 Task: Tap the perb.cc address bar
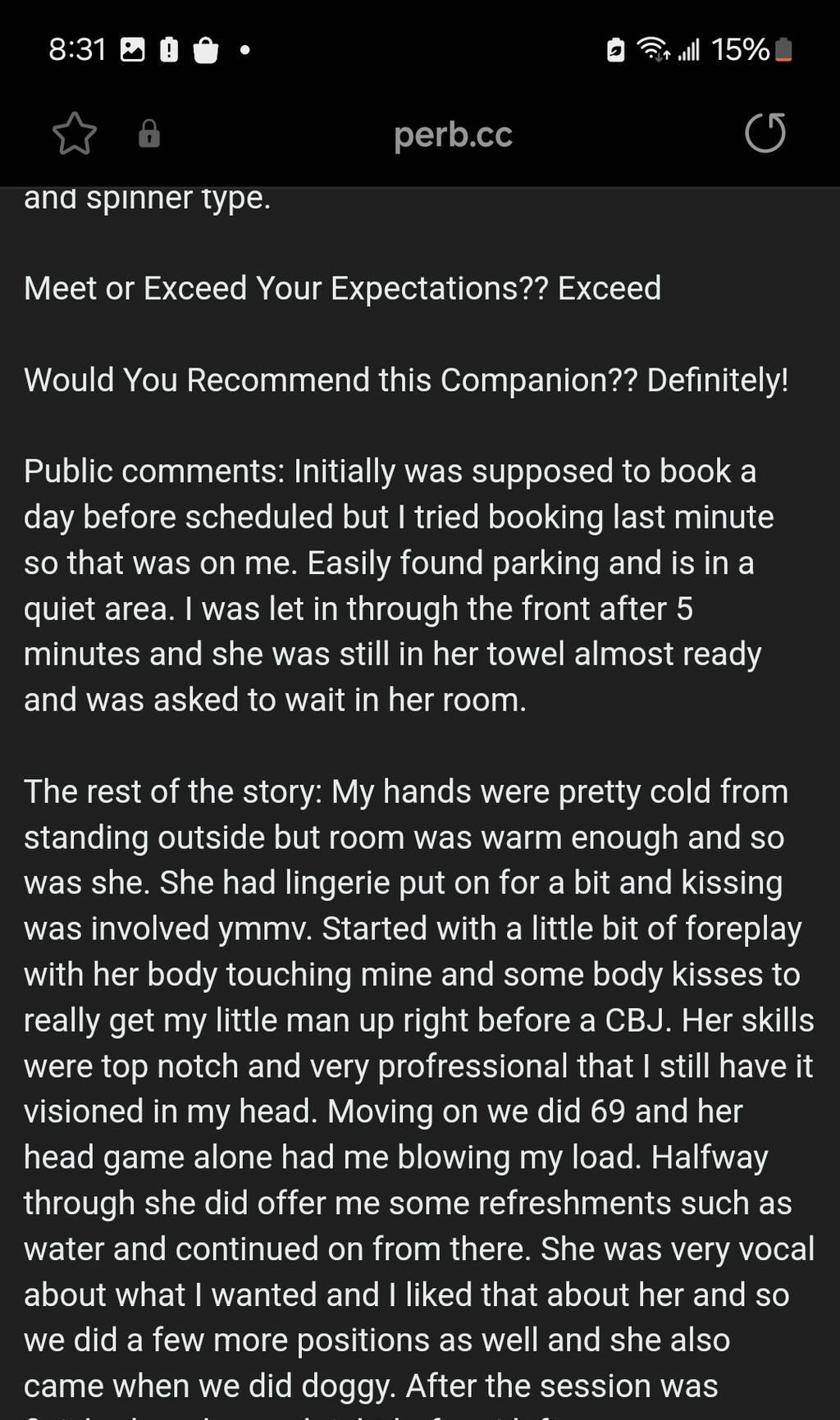click(x=453, y=135)
